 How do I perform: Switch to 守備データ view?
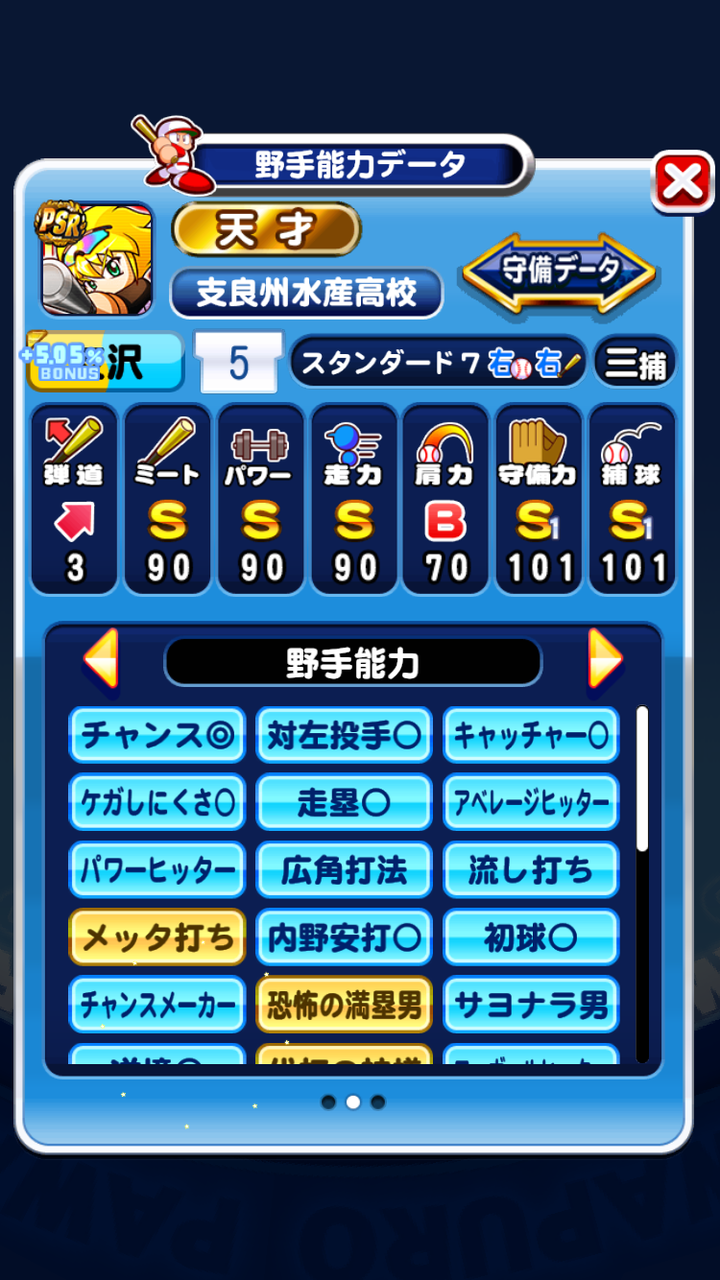[x=559, y=270]
